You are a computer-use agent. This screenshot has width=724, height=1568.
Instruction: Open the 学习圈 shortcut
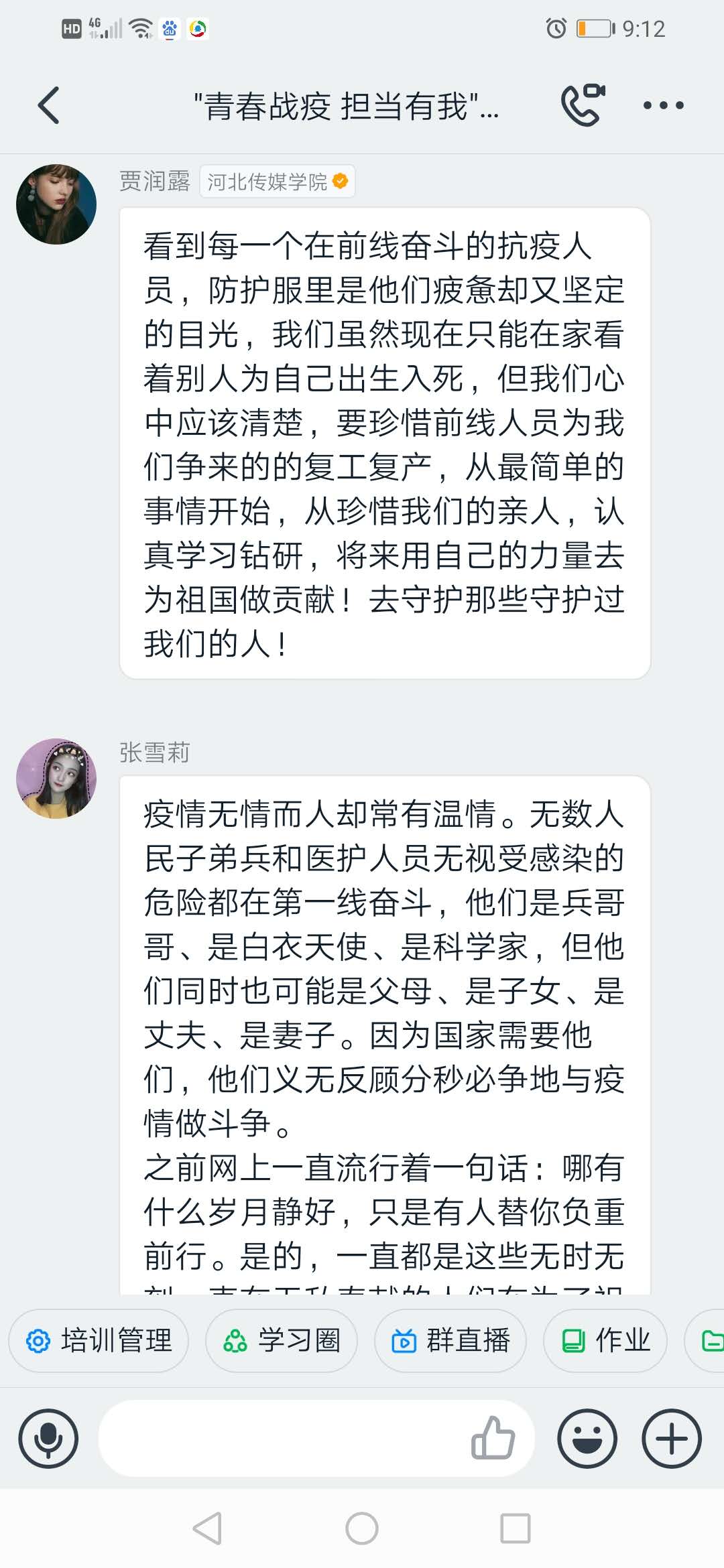point(282,1341)
